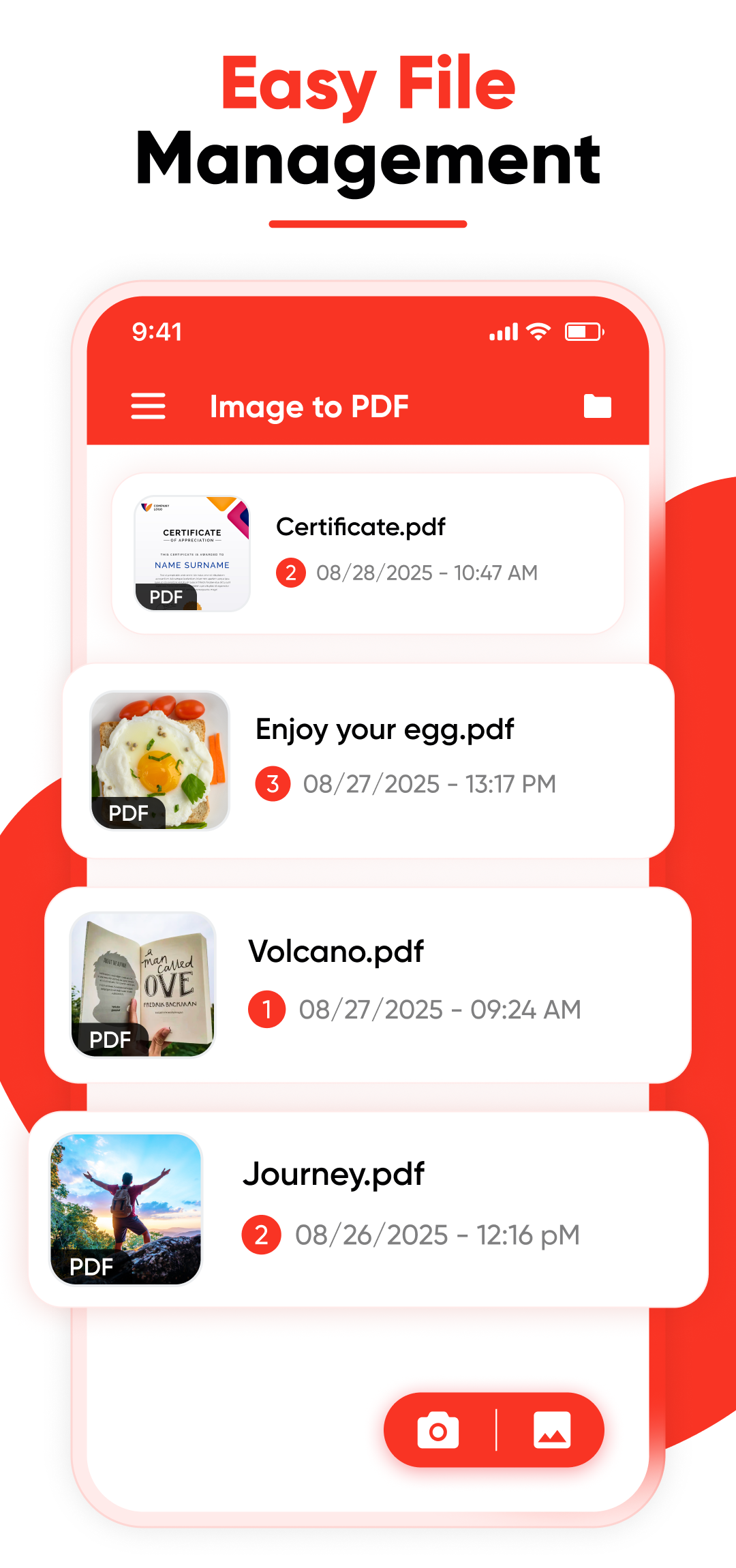Open the folder browser icon
736x1568 pixels.
coord(596,406)
